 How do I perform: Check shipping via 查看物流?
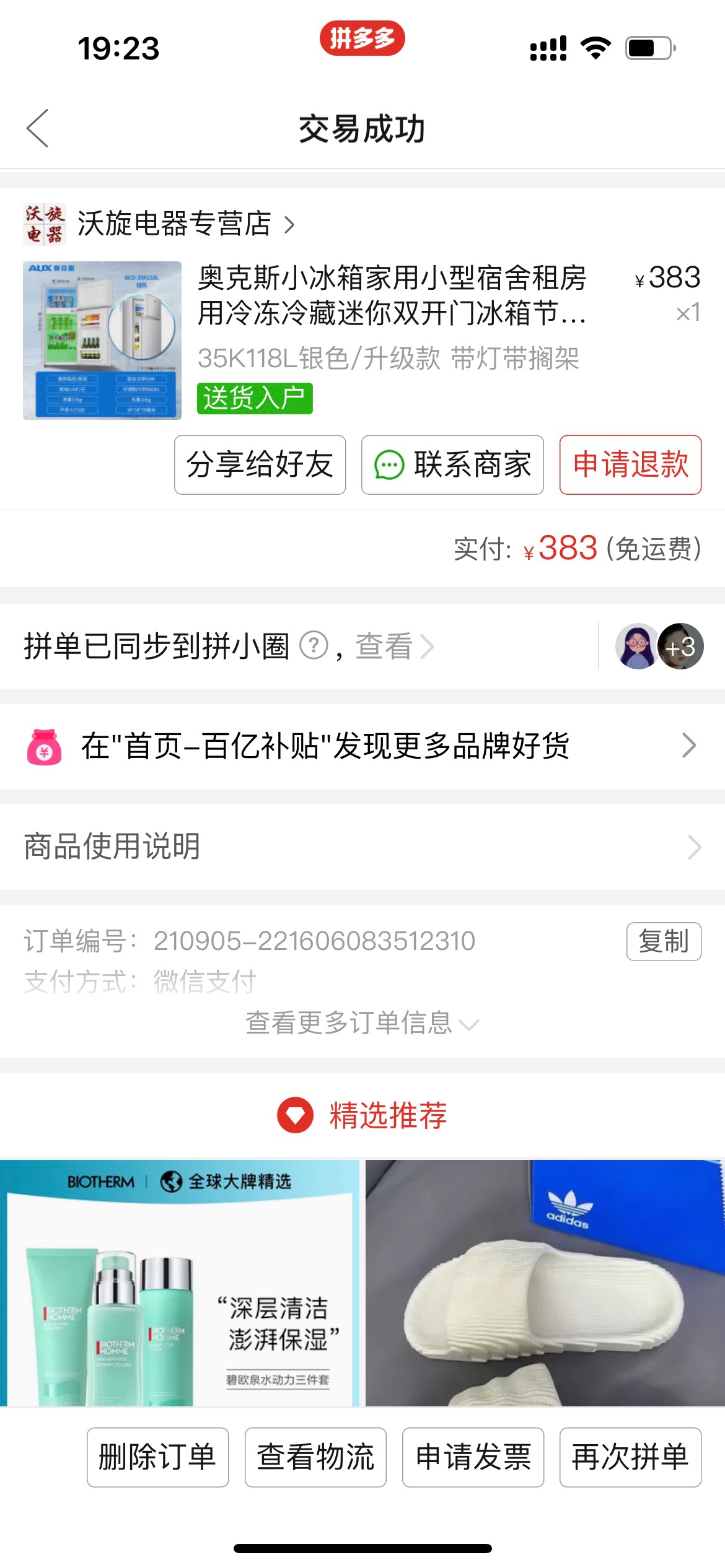click(x=315, y=1457)
